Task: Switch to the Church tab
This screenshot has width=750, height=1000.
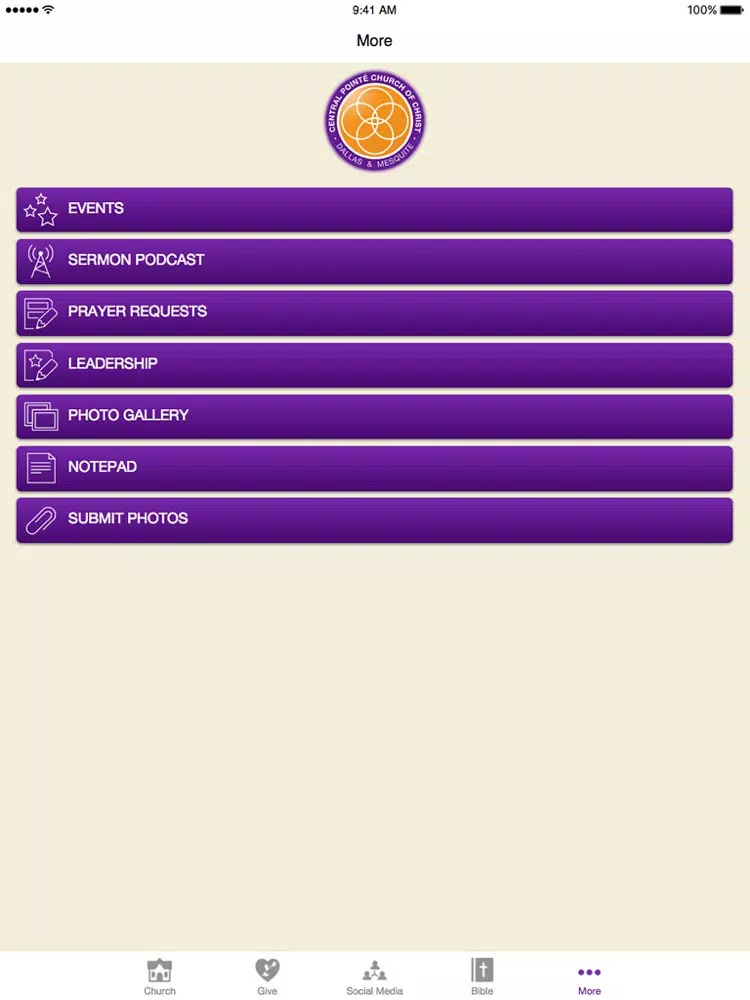Action: tap(160, 976)
